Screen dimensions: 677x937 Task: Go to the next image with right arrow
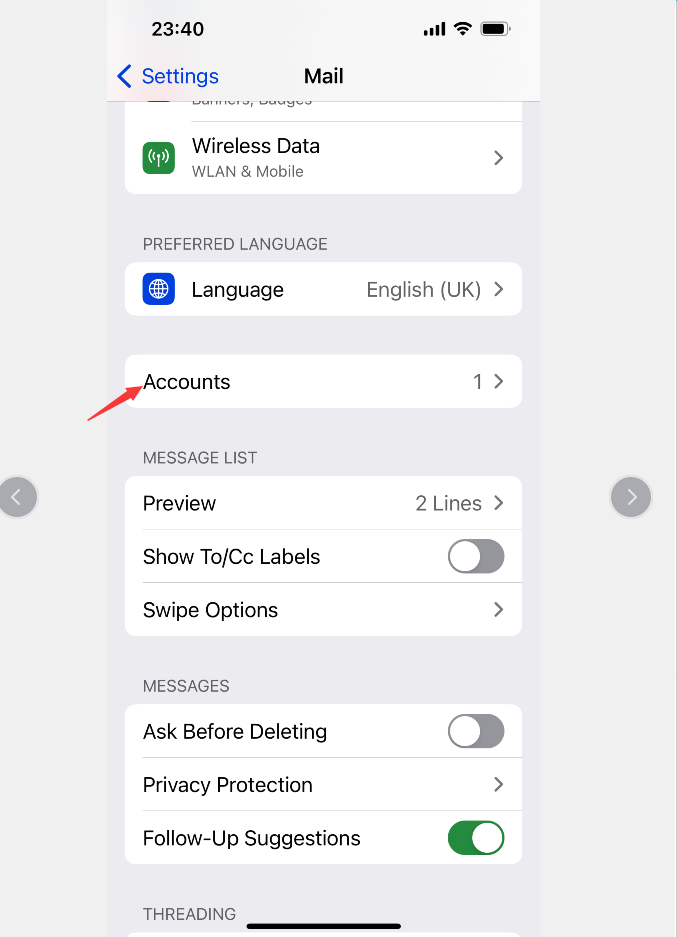pyautogui.click(x=630, y=496)
